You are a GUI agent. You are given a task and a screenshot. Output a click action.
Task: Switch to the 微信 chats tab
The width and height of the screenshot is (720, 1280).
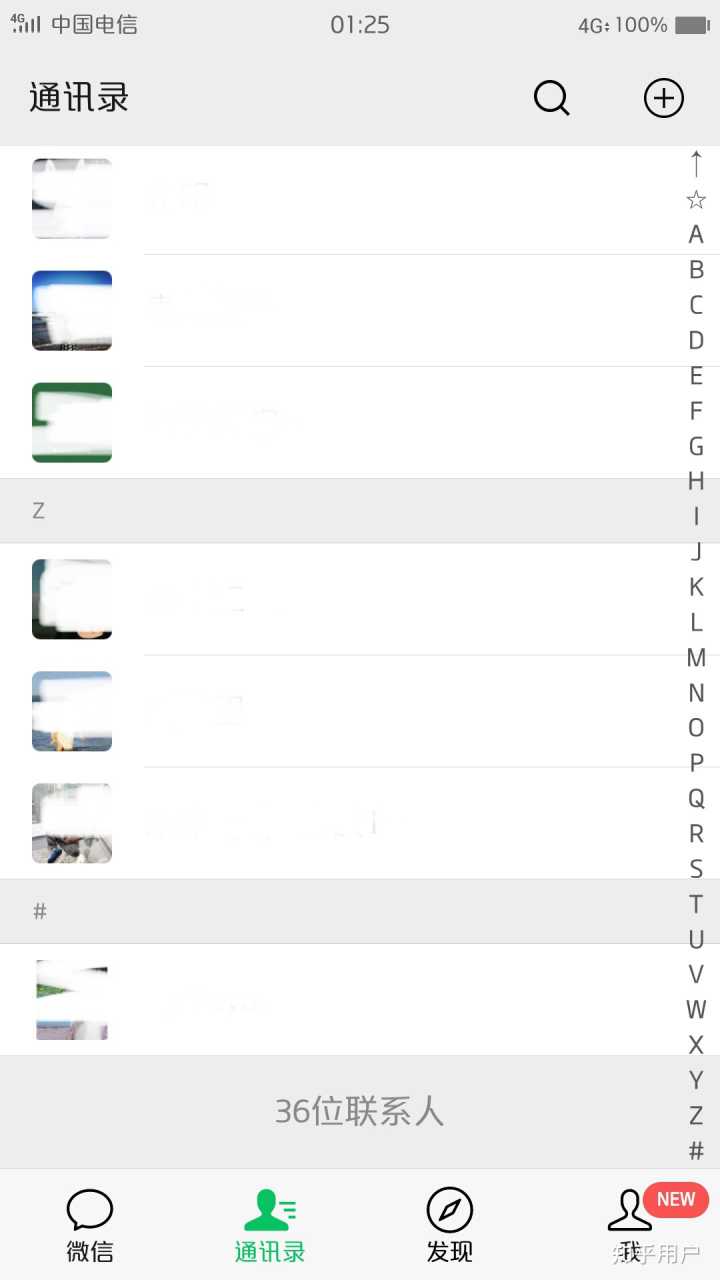coord(90,1225)
